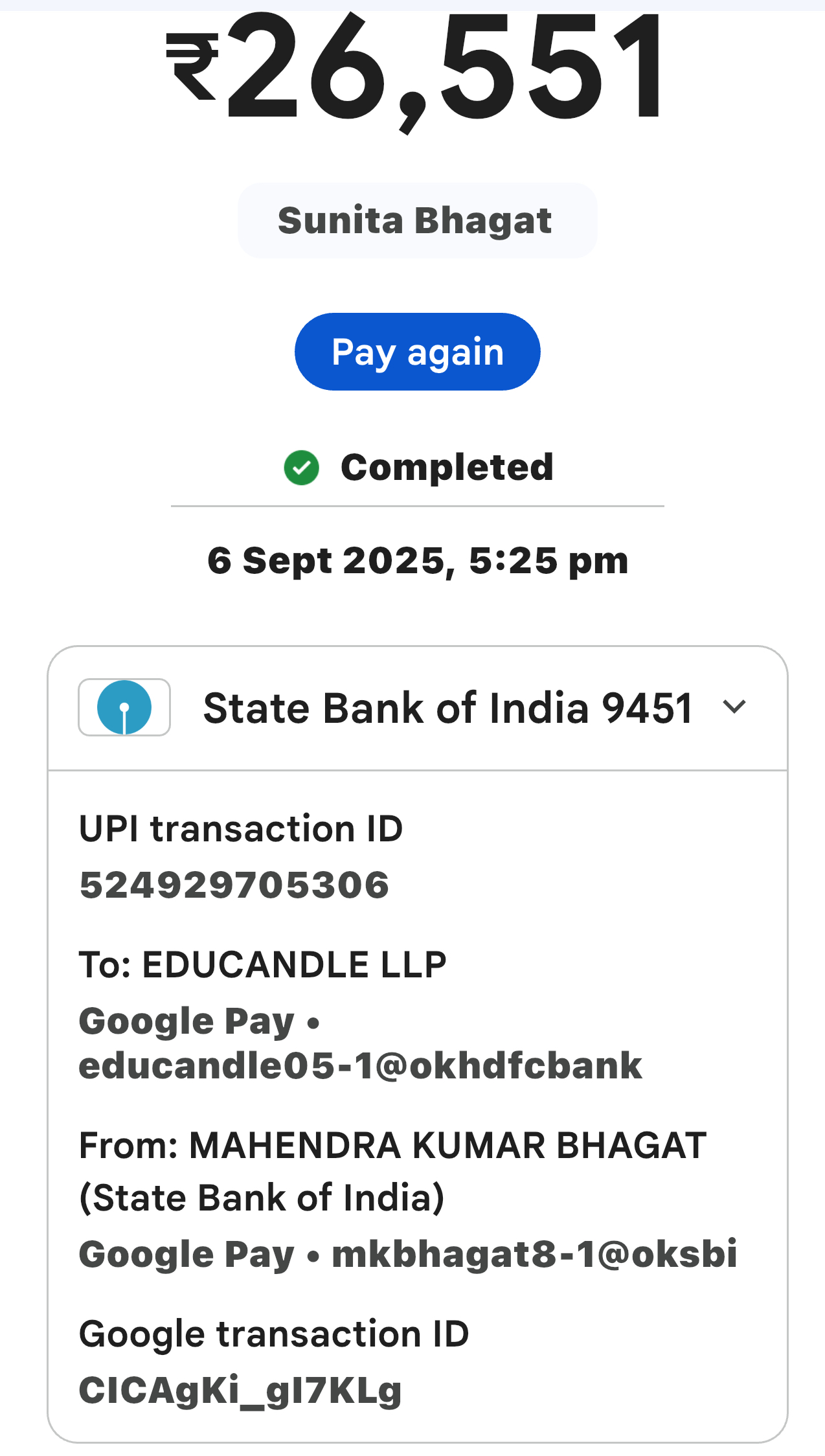Open Sunita Bhagat's name chip

tap(416, 221)
